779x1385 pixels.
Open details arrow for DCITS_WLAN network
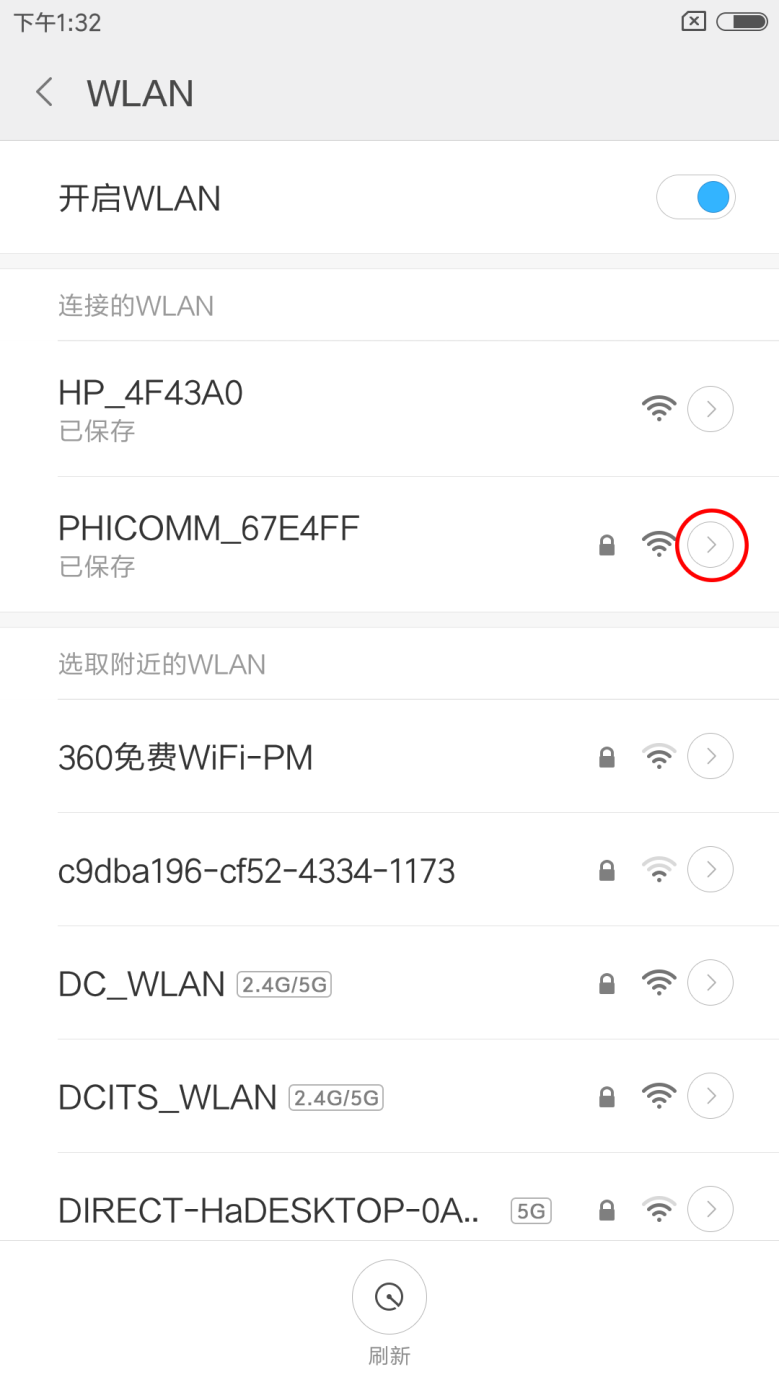(710, 1096)
